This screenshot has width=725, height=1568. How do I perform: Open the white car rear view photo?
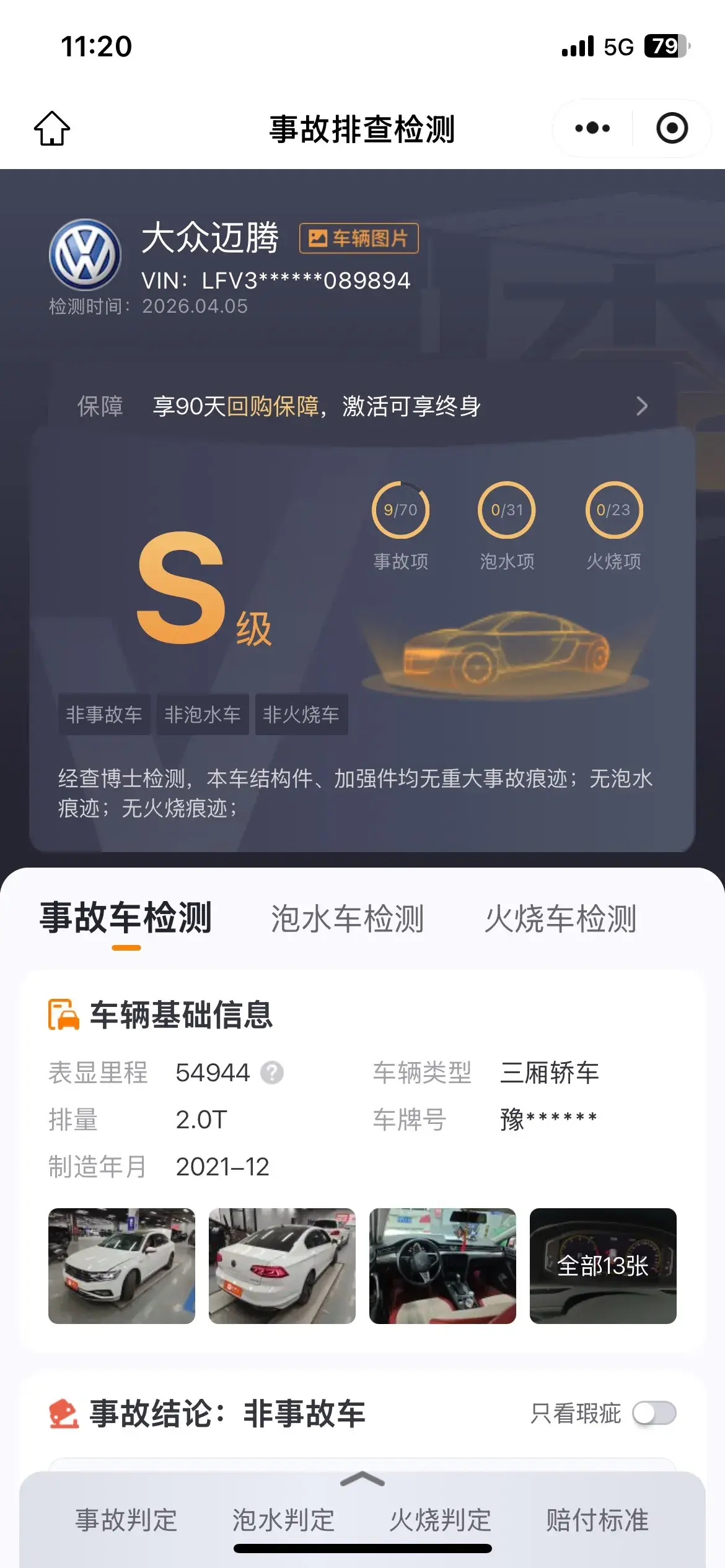point(282,1266)
